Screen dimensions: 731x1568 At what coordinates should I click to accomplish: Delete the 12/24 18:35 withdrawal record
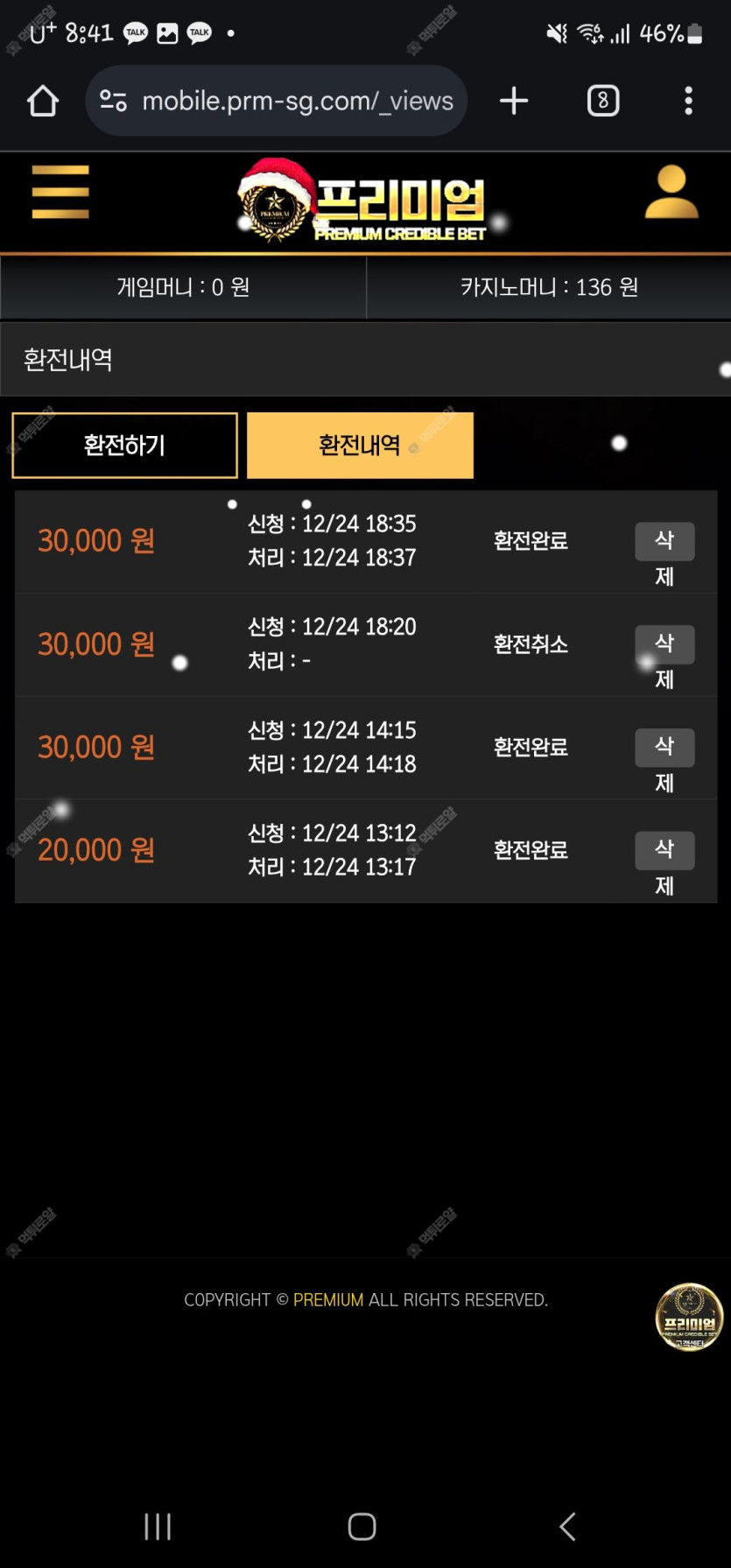664,541
